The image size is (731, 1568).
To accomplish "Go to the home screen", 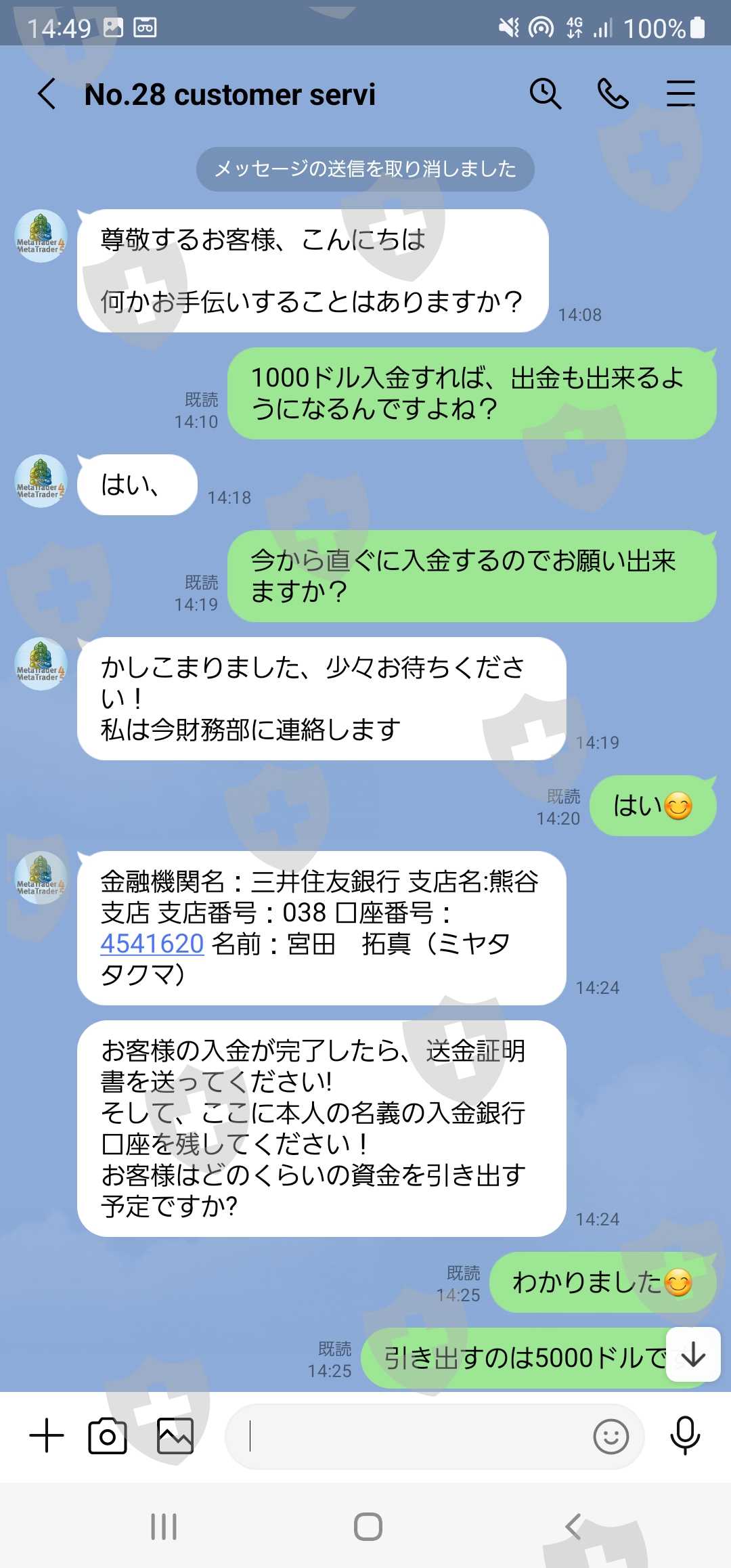I will pos(368,1527).
